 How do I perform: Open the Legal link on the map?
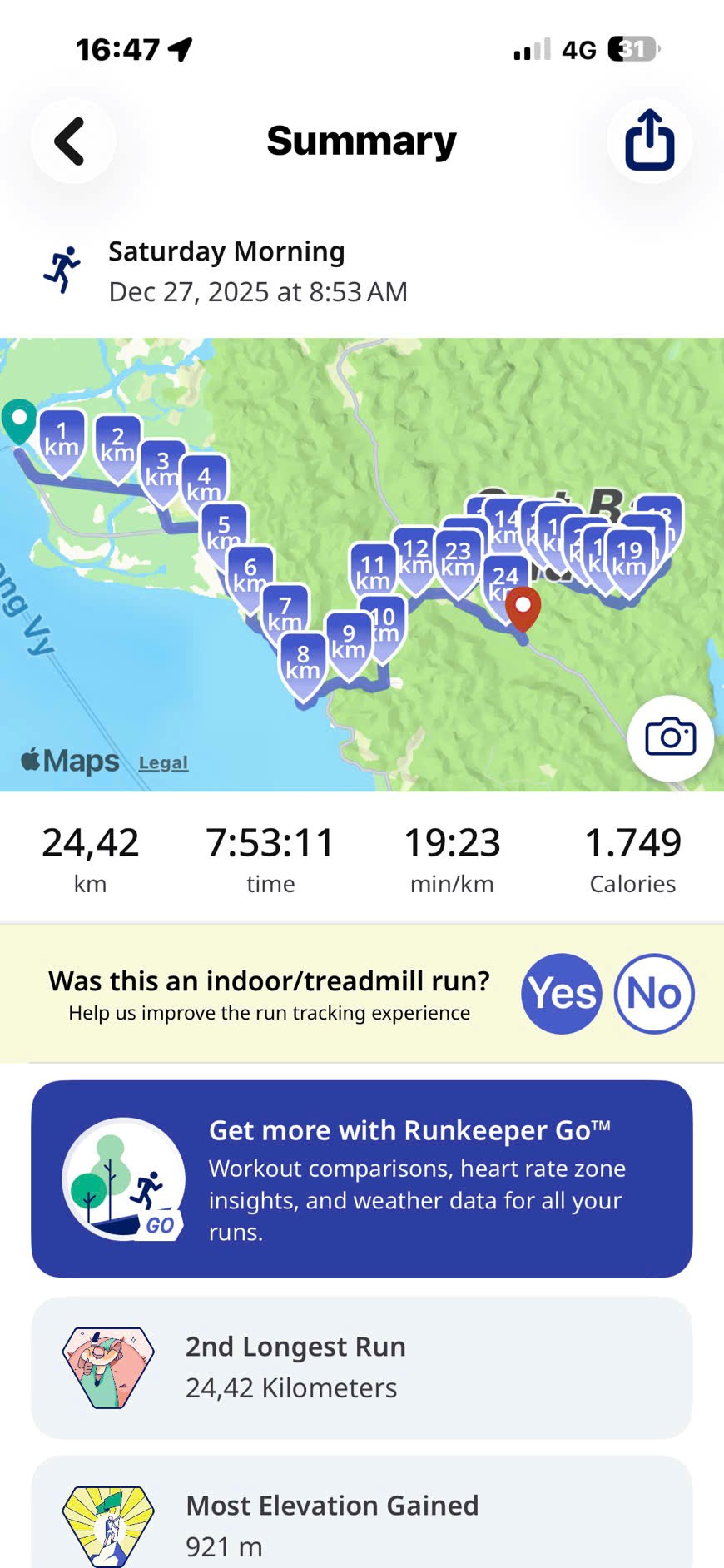[163, 762]
